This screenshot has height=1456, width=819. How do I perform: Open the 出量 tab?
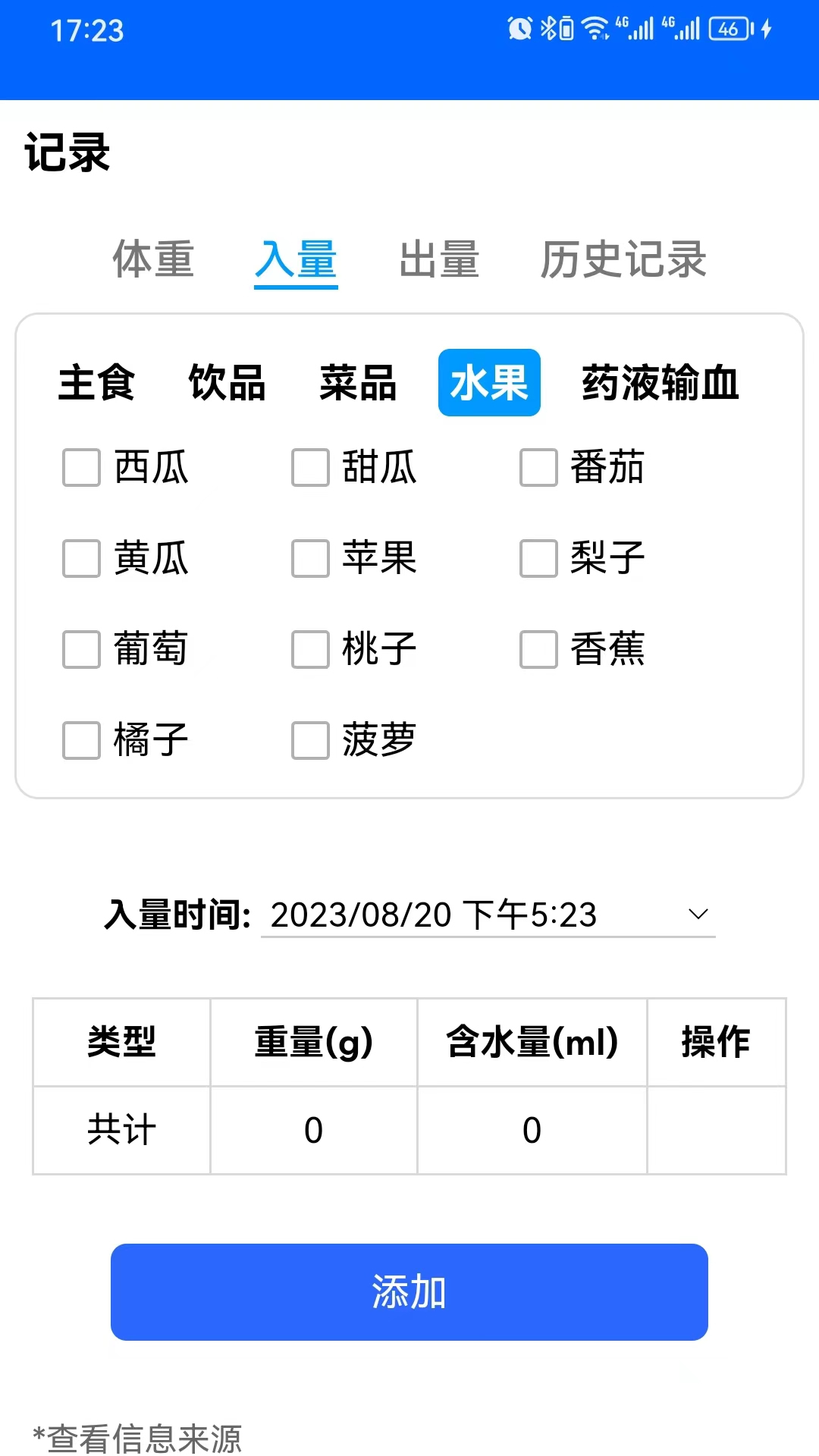439,259
